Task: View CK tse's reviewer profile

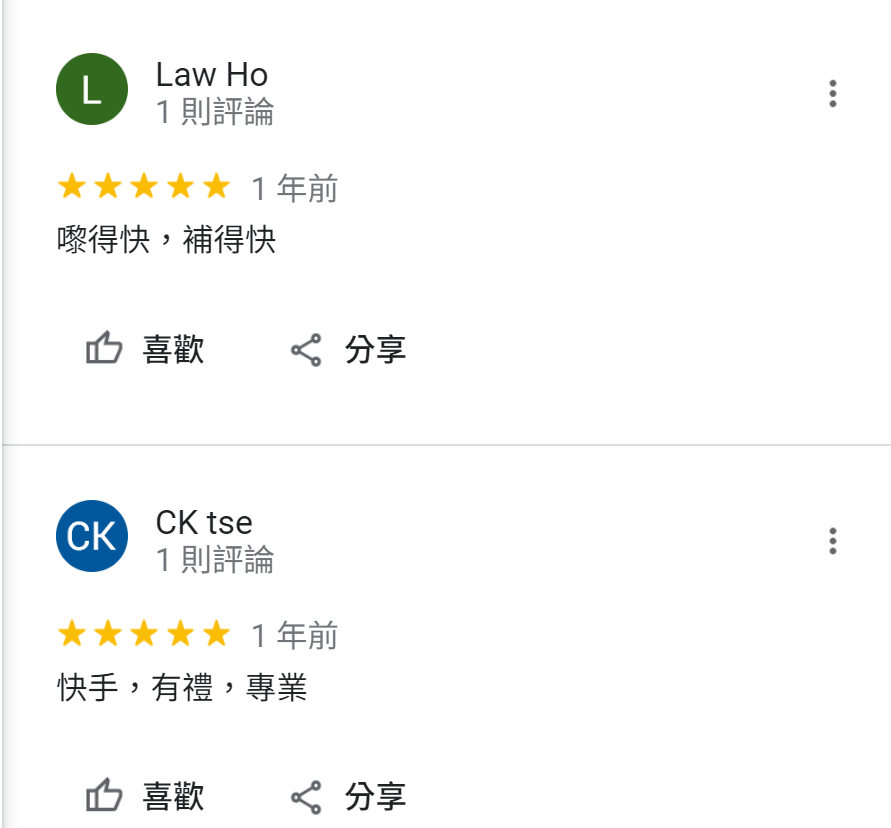Action: [204, 522]
